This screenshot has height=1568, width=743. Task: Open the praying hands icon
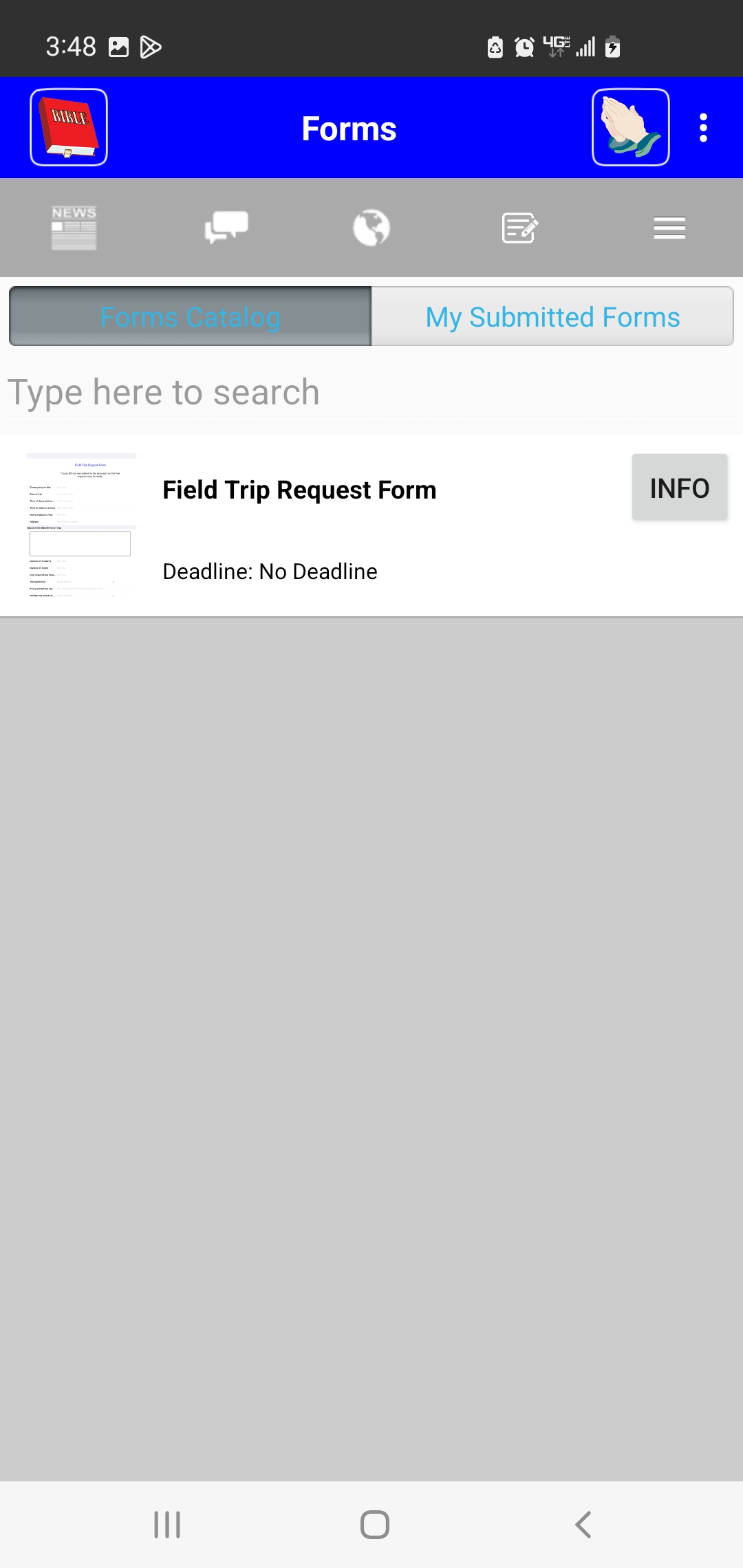[x=631, y=127]
